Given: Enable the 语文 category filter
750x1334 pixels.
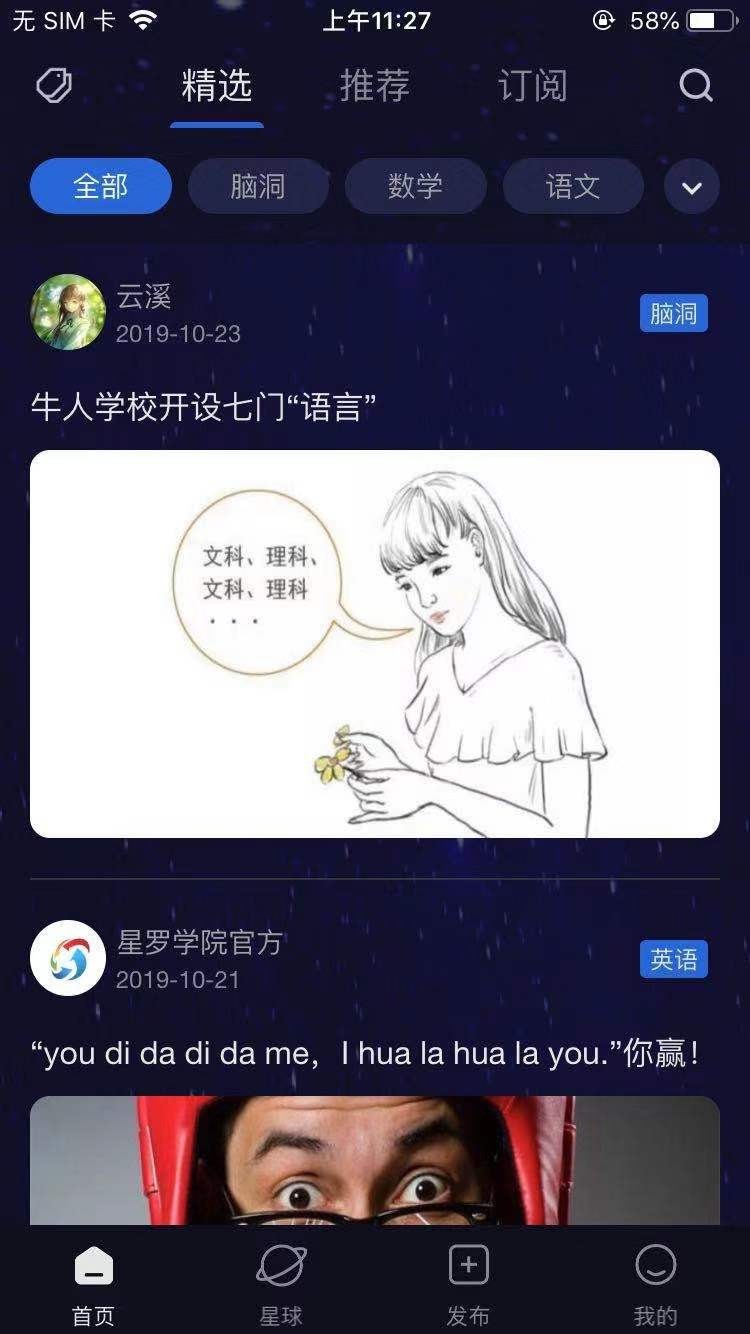Looking at the screenshot, I should pos(574,186).
